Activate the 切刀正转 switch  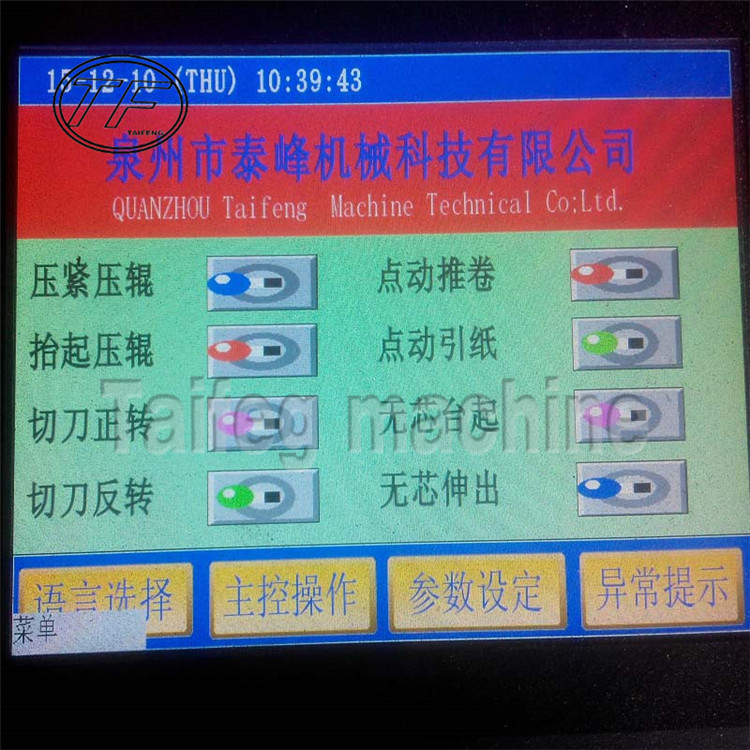coord(262,422)
